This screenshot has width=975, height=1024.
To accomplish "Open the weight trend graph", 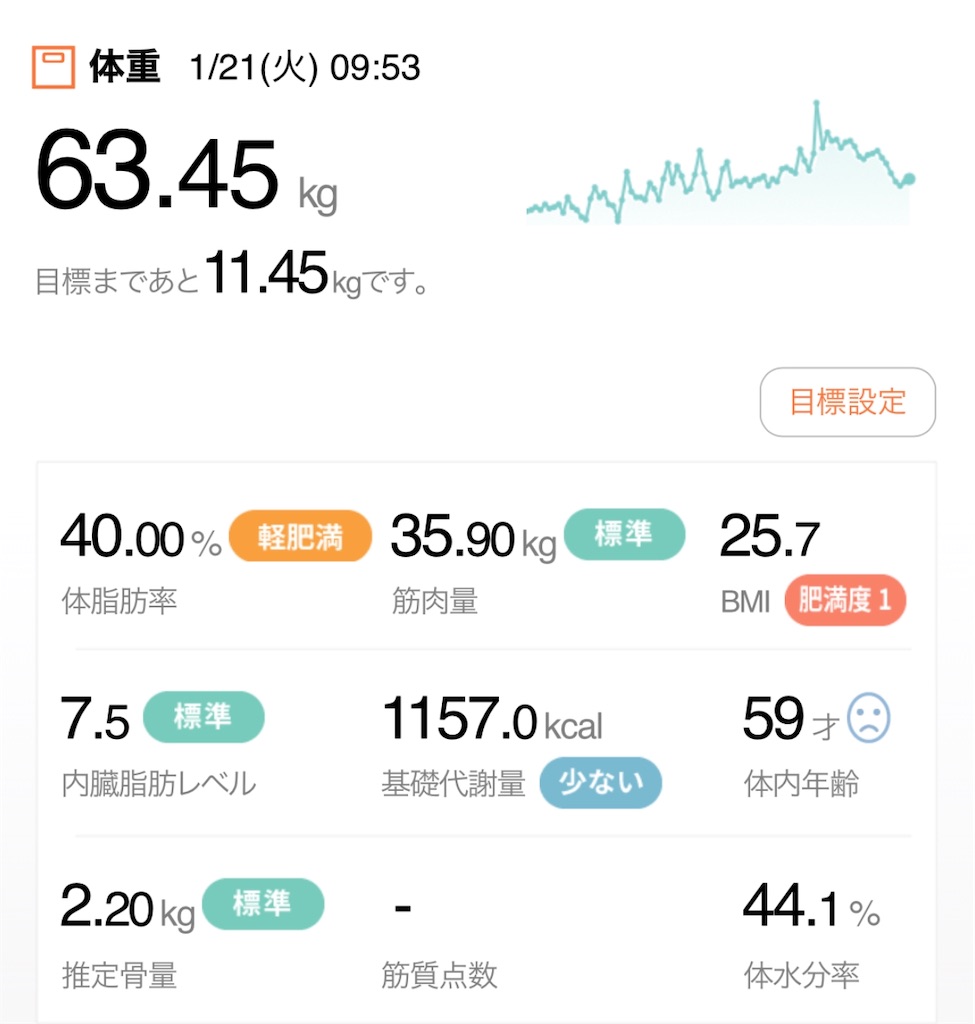I will (720, 163).
